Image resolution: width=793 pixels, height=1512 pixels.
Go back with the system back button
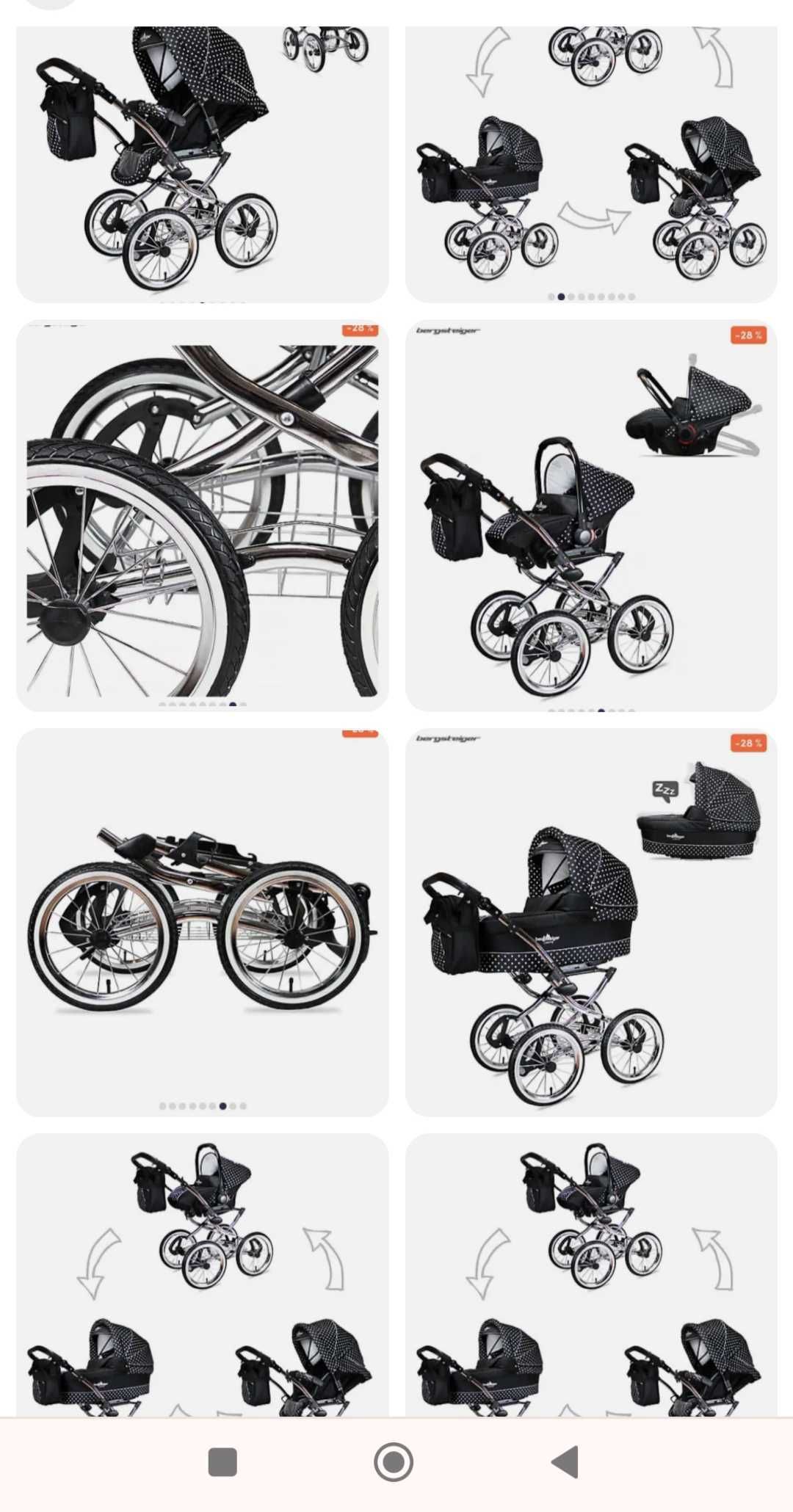point(566,1462)
